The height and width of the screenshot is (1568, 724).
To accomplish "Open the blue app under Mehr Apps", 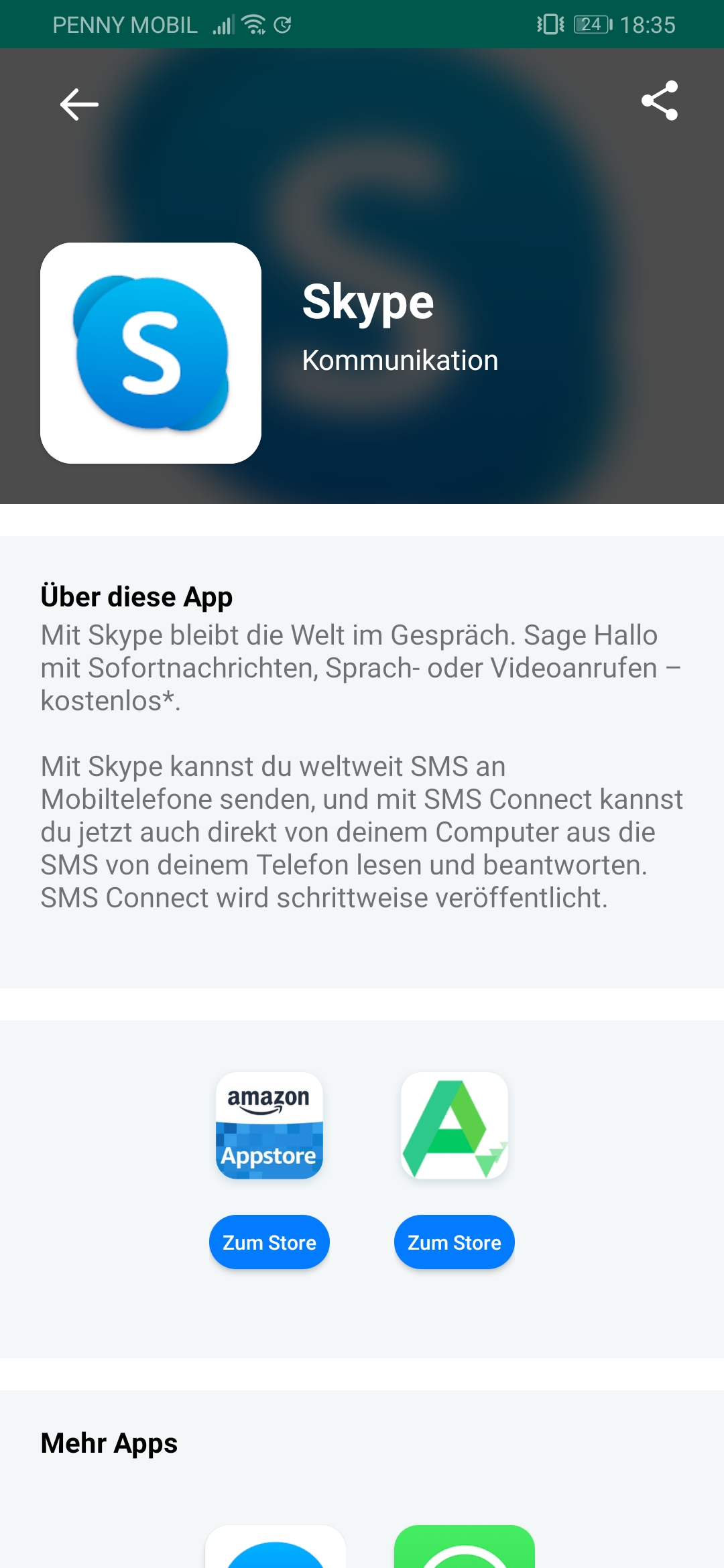I will [x=276, y=1547].
